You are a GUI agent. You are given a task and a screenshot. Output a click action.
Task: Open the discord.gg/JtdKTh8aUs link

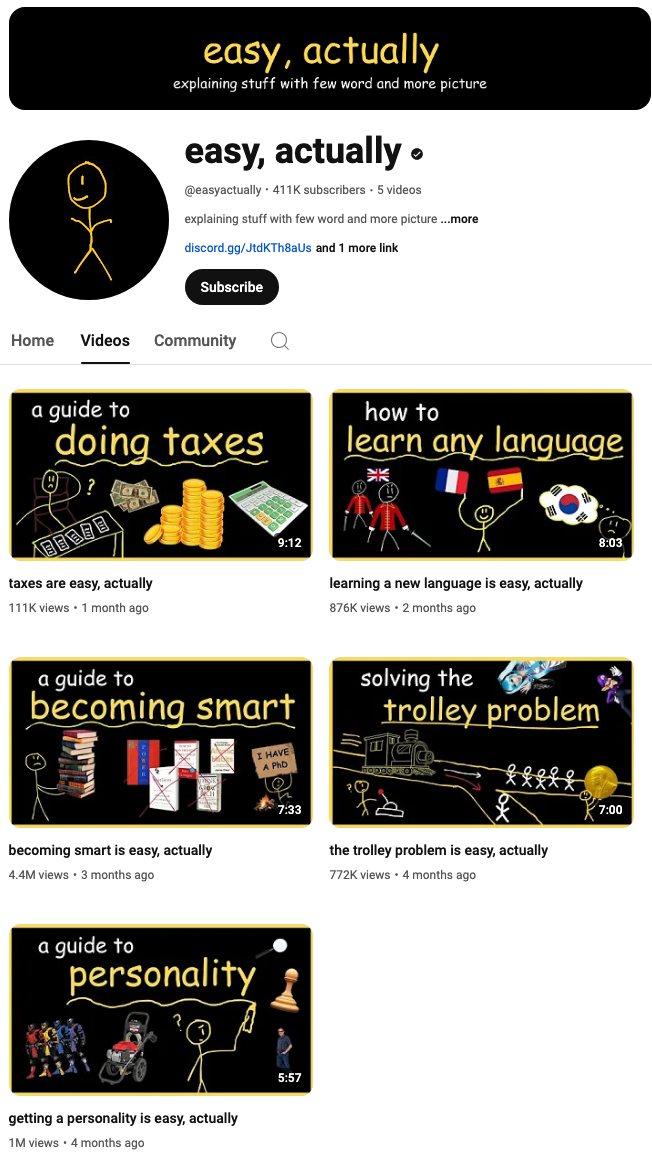pos(248,248)
